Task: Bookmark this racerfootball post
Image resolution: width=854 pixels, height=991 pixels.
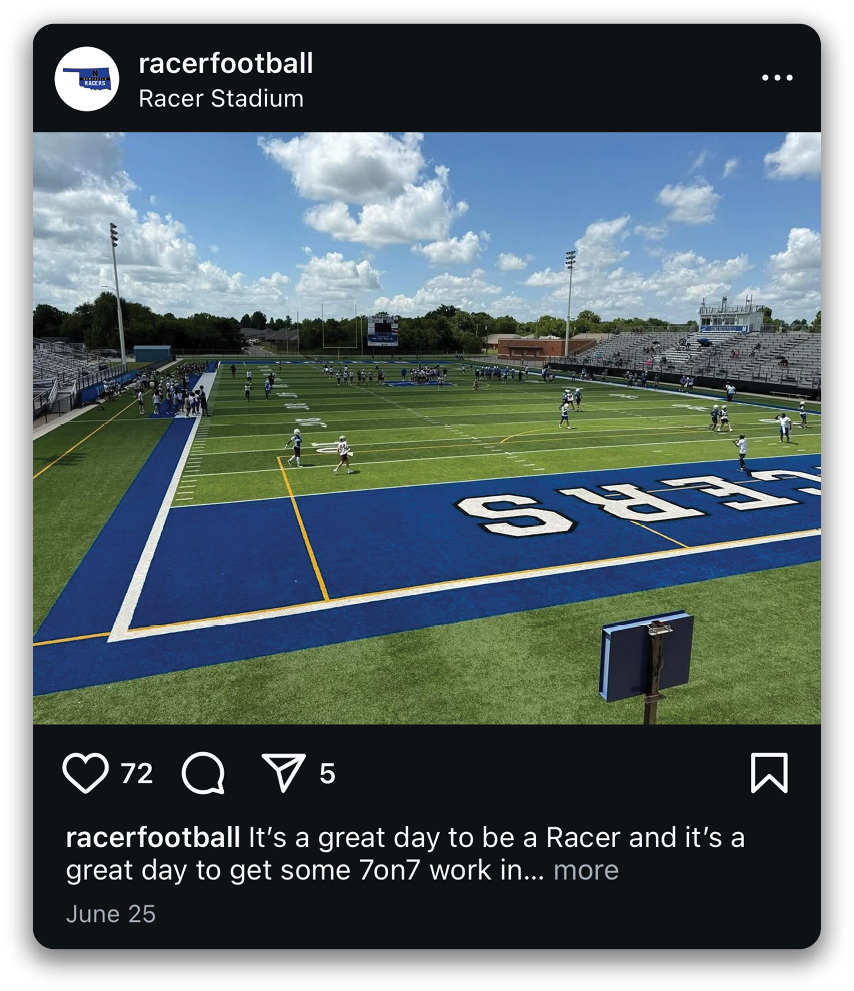Action: click(x=769, y=773)
